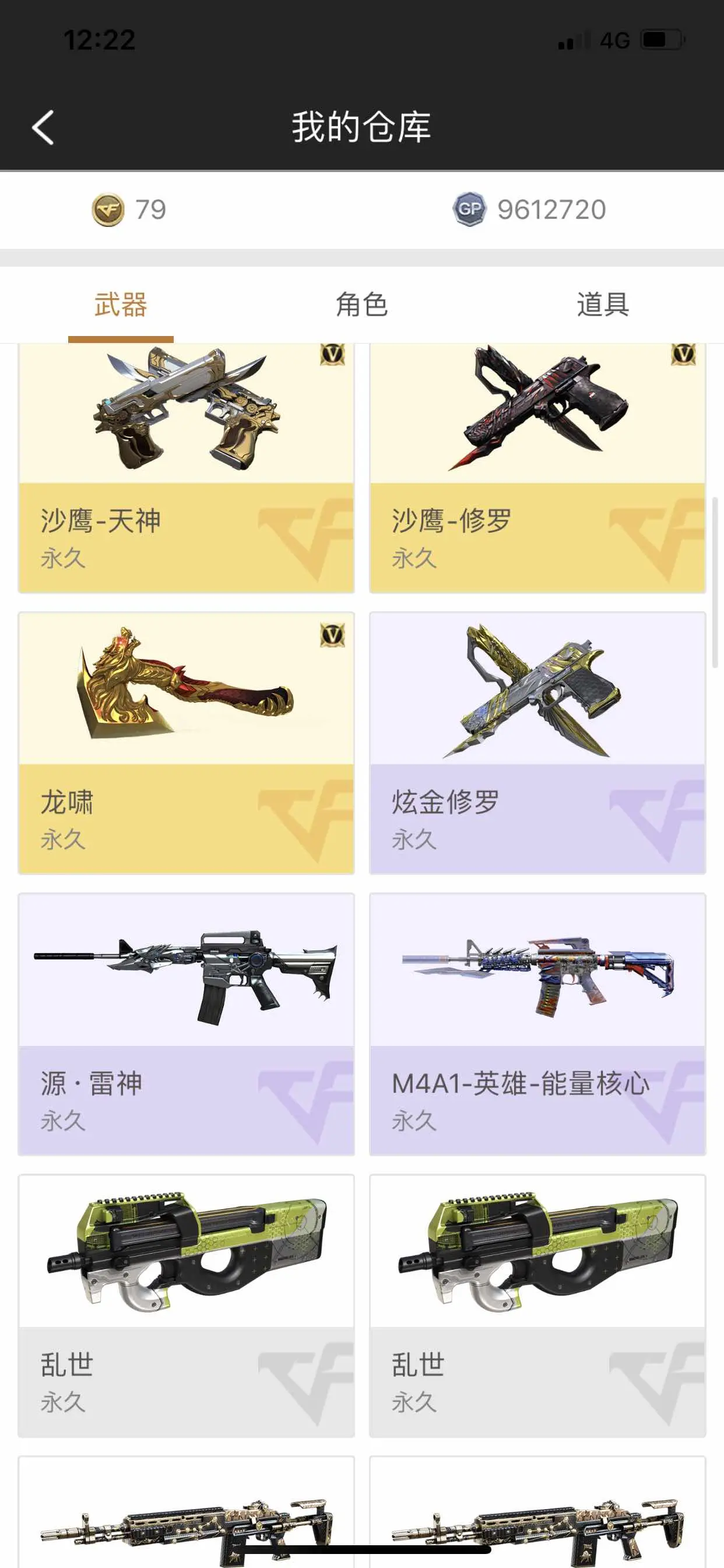Switch to the 道具 tab

(602, 304)
